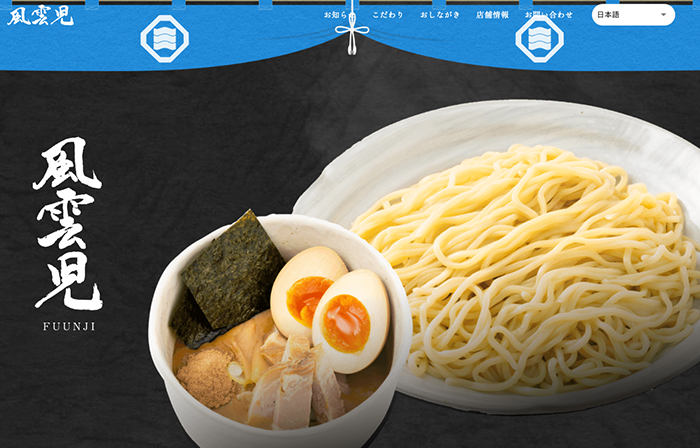Open the おしながき menu page

pyautogui.click(x=439, y=15)
